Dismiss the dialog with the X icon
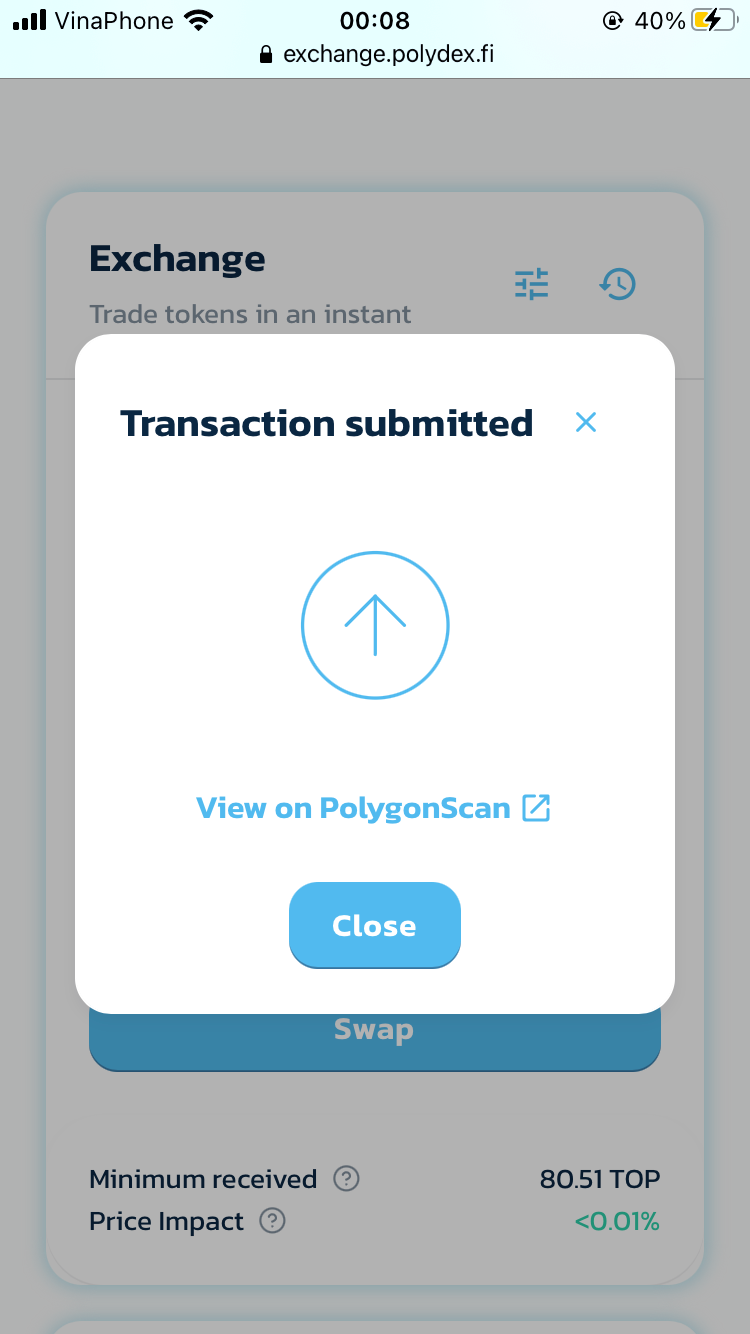This screenshot has width=750, height=1334. tap(586, 422)
